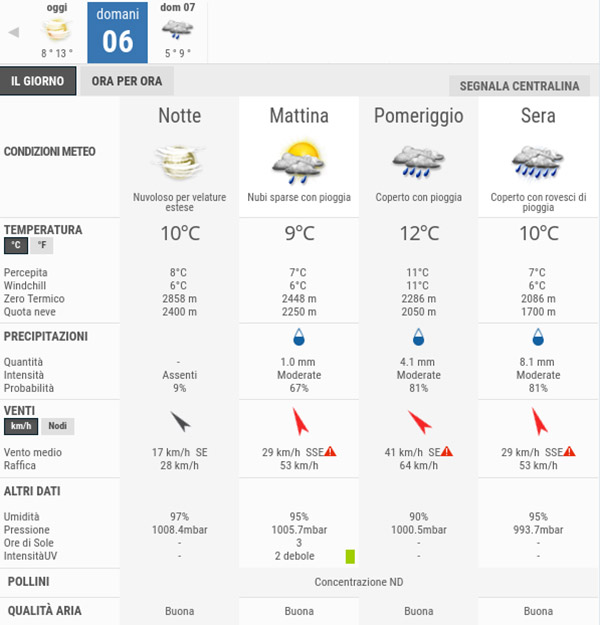Image resolution: width=600 pixels, height=625 pixels.
Task: Switch to Il Giorno view
Action: click(38, 81)
